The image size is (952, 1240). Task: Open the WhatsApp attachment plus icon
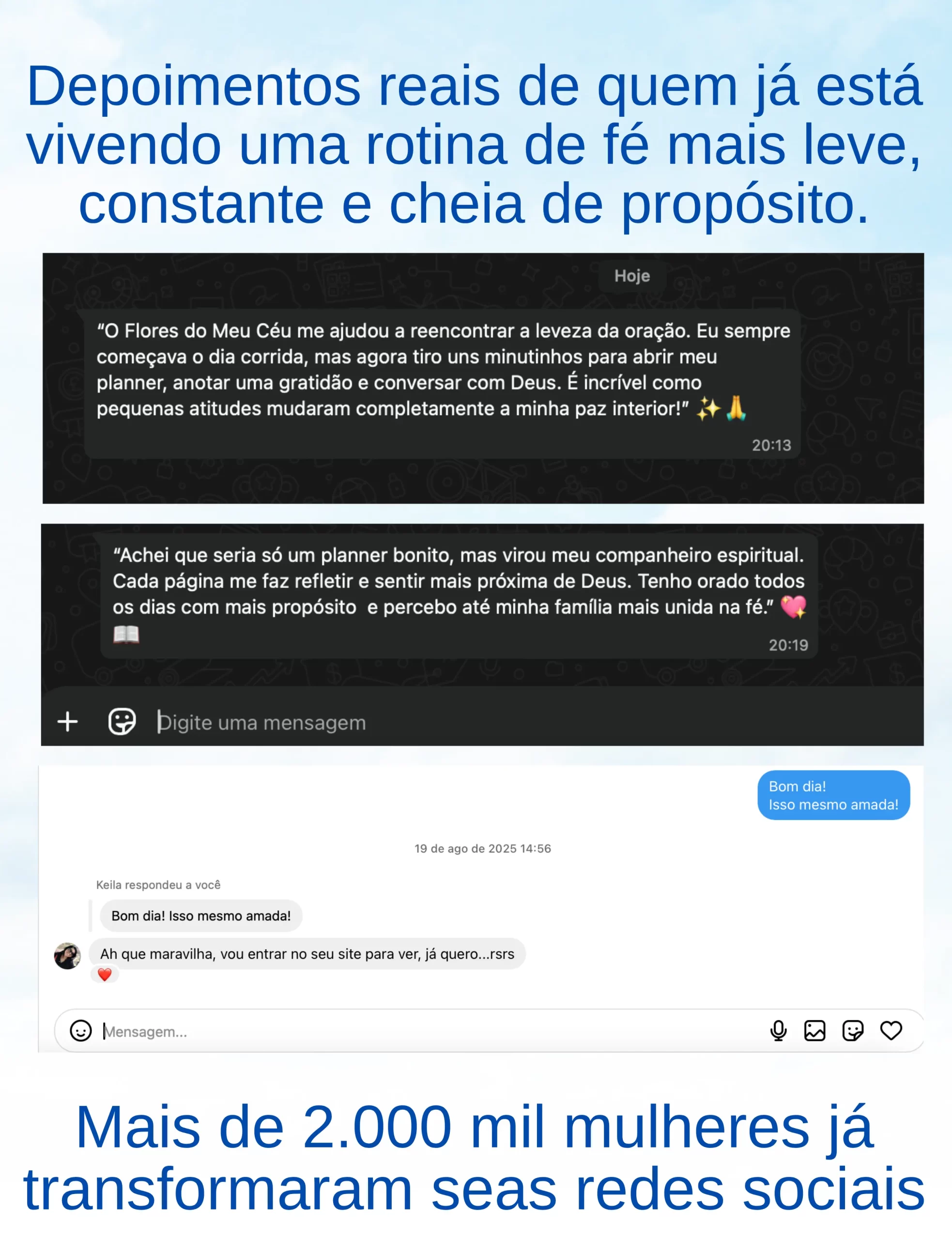(67, 721)
